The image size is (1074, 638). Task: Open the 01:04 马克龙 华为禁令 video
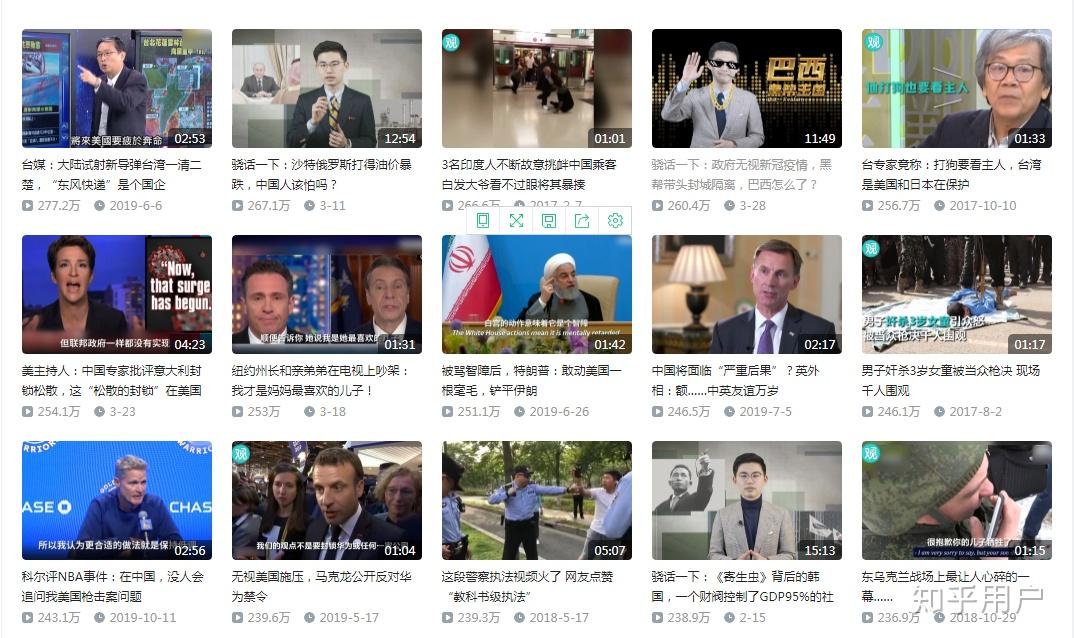click(327, 500)
